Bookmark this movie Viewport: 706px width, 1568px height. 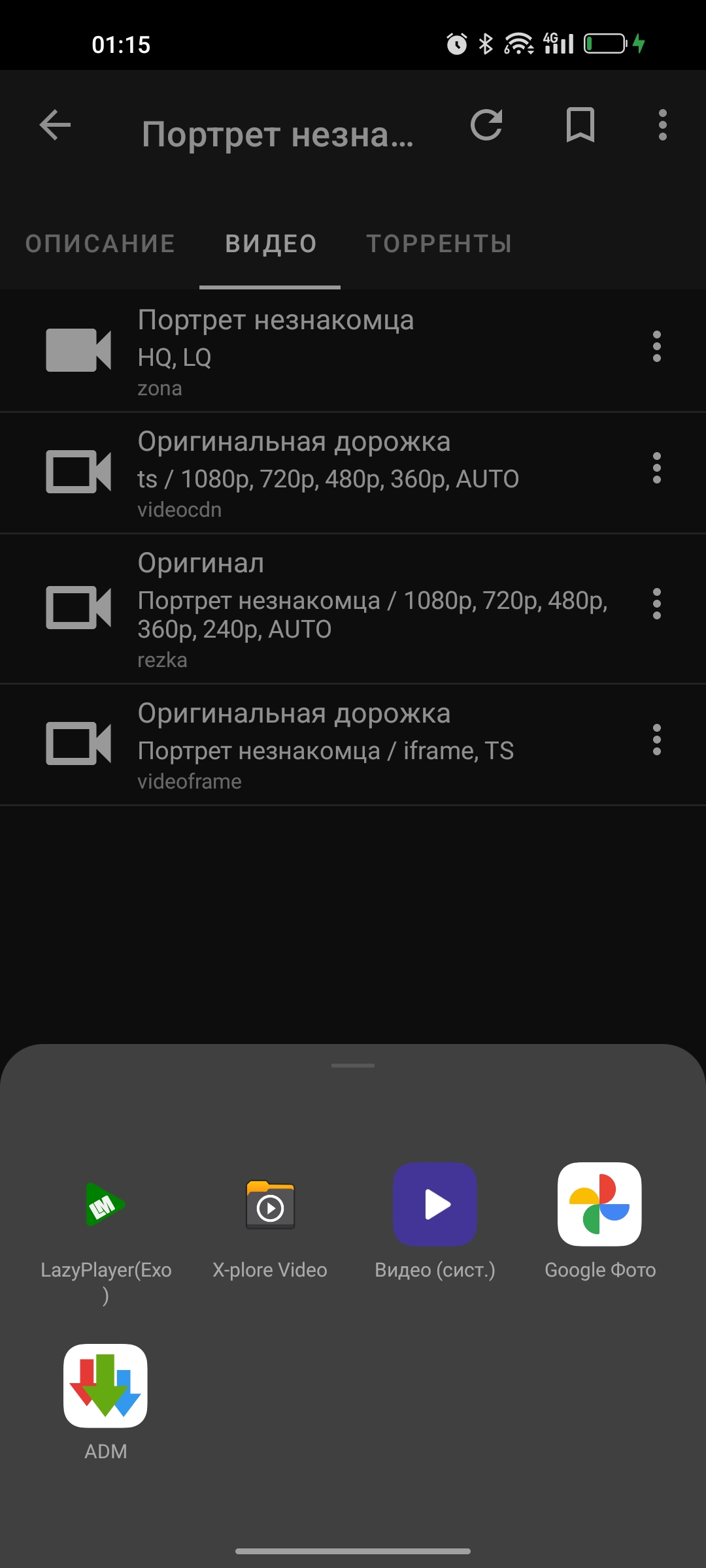click(580, 125)
